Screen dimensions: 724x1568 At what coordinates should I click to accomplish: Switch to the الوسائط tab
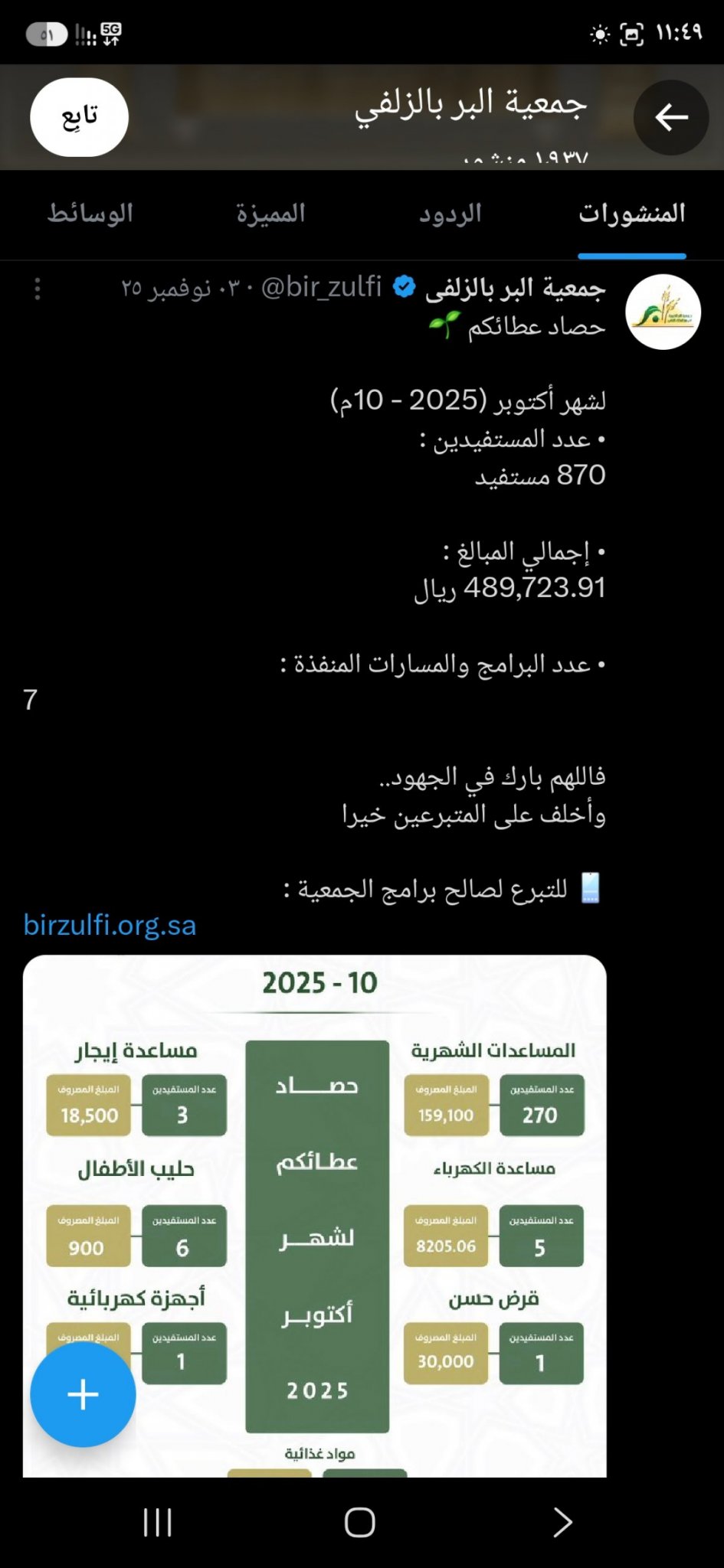click(90, 213)
